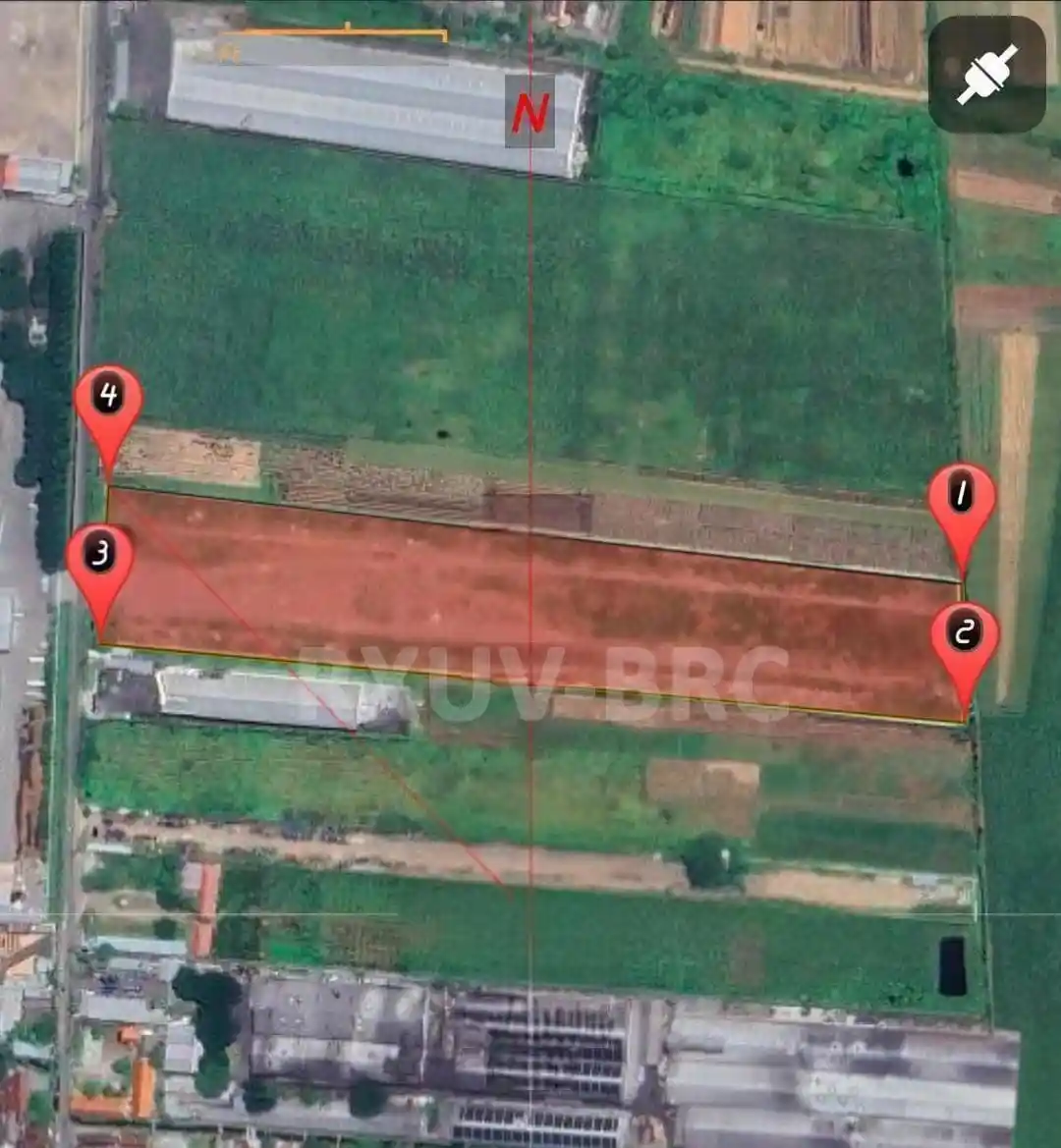Screen dimensions: 1061x1148
Task: Choose map marker number 3
Action: point(99,558)
